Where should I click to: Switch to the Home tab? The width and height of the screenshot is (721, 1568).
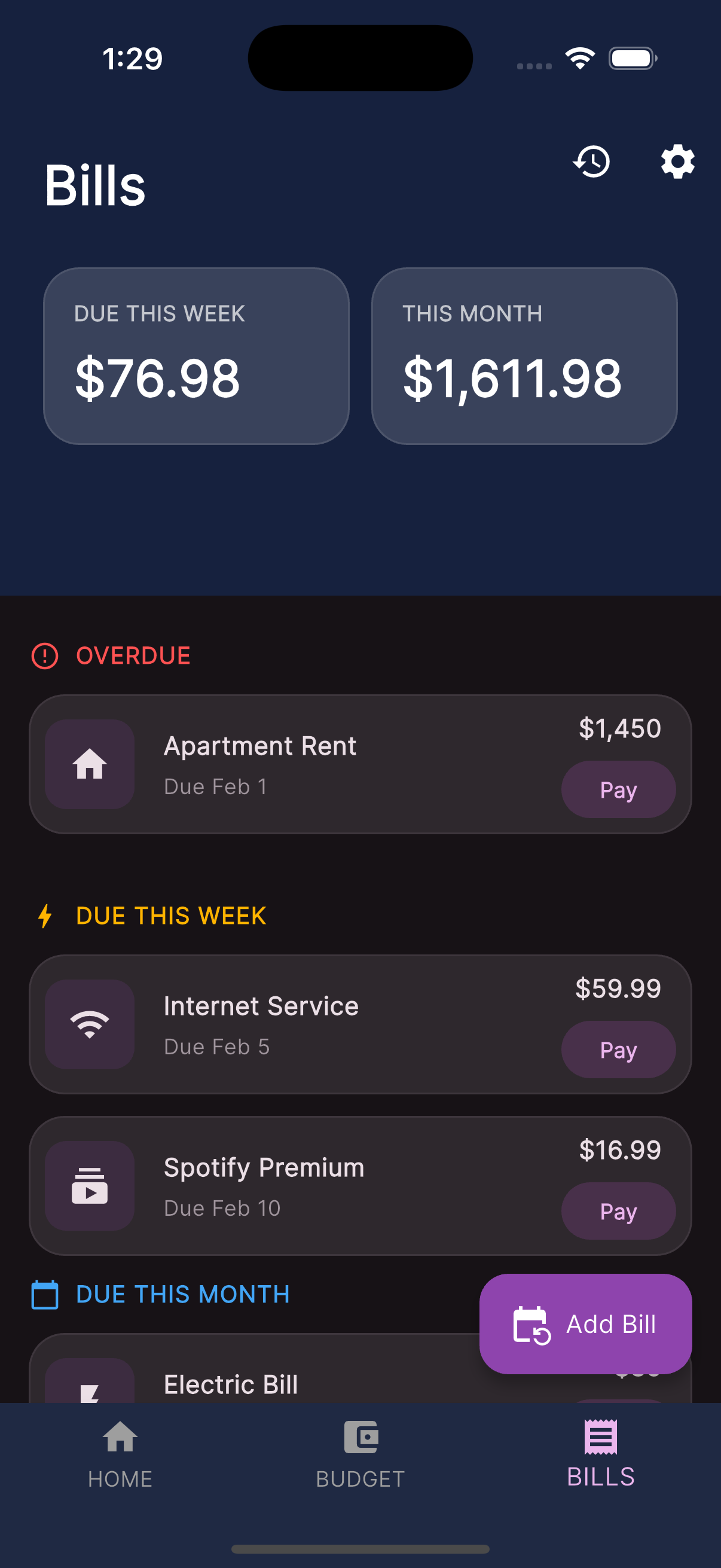[x=120, y=1454]
